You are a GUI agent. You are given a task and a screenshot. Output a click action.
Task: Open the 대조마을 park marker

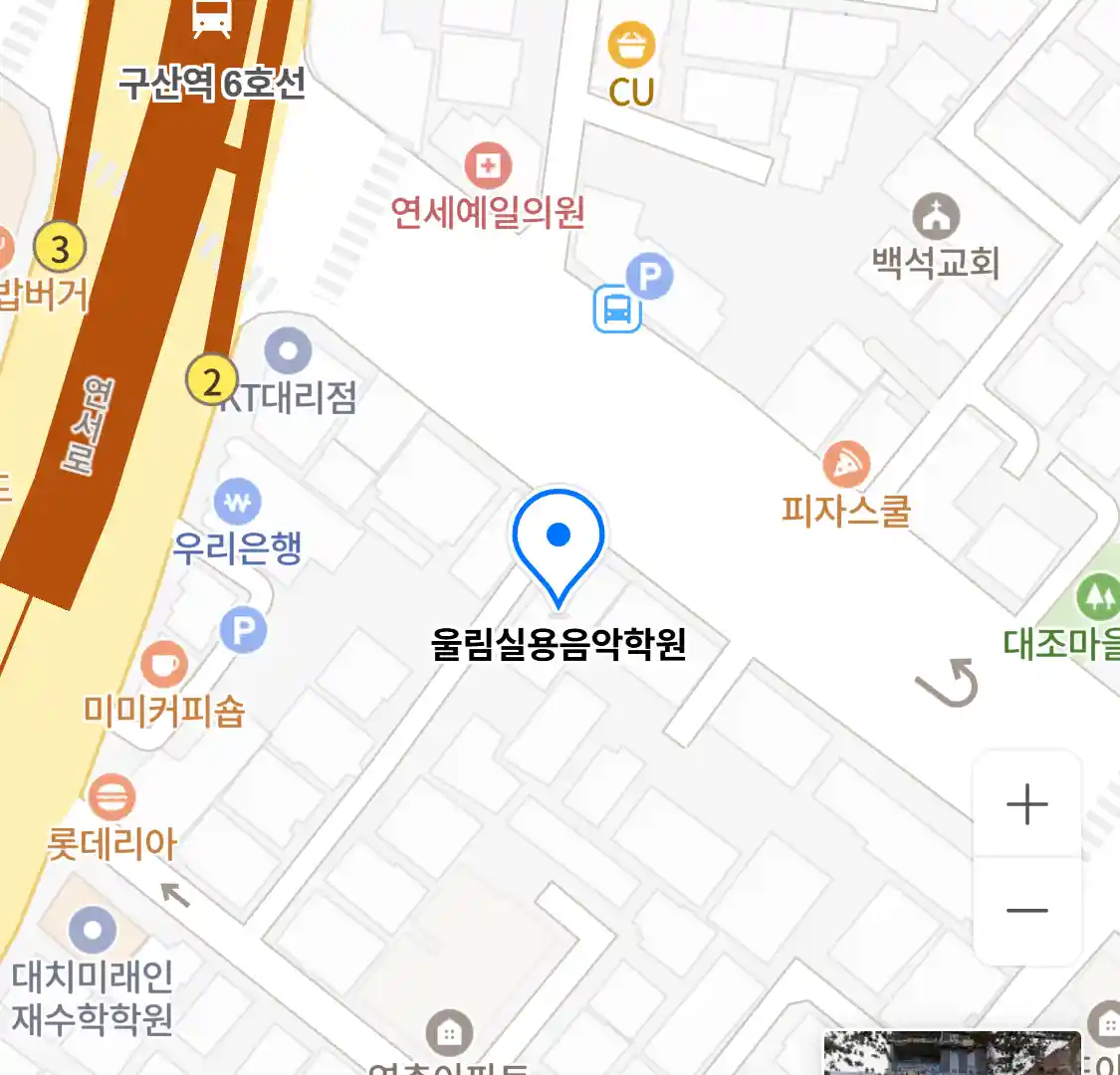coord(1097,598)
